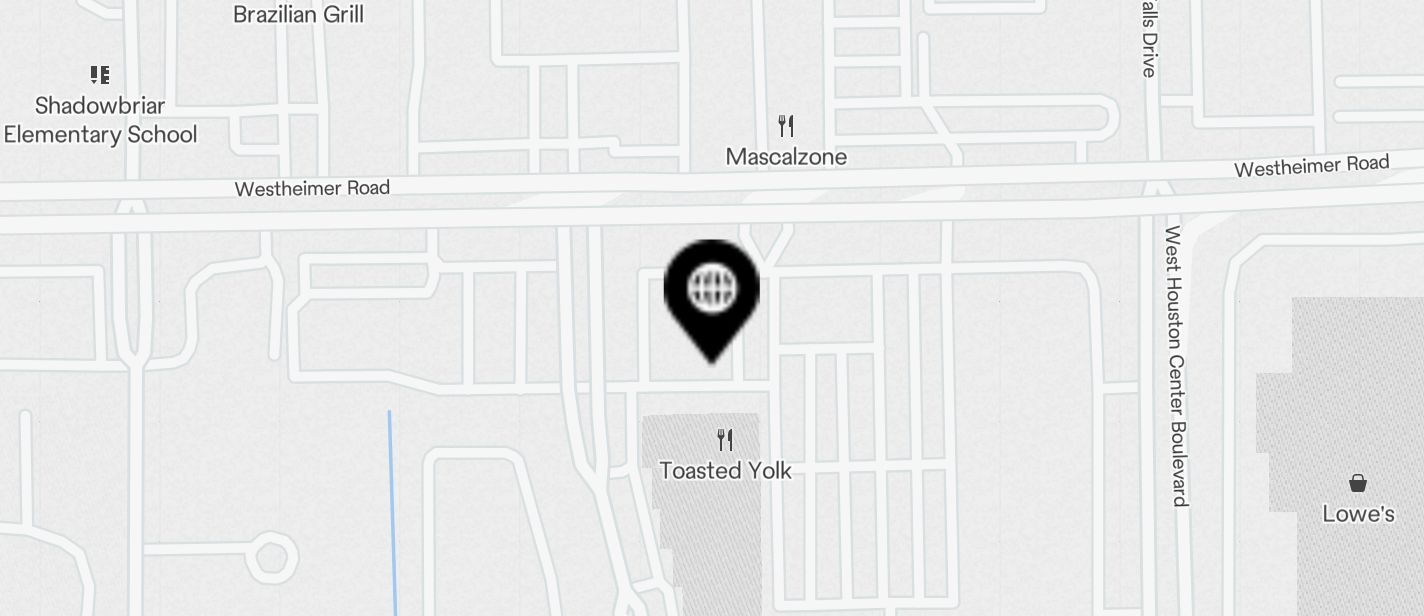Open Shadowbriar Elementary School marker
1424x616 pixels.
pyautogui.click(x=100, y=75)
